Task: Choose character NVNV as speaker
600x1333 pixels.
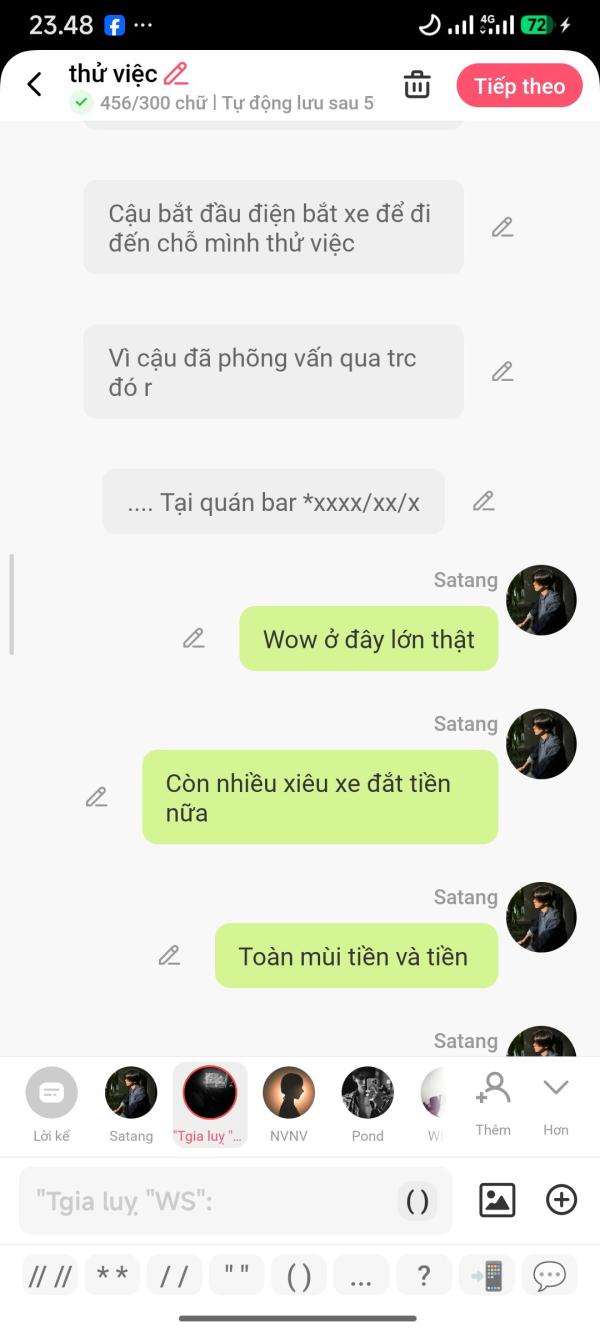Action: (288, 1104)
